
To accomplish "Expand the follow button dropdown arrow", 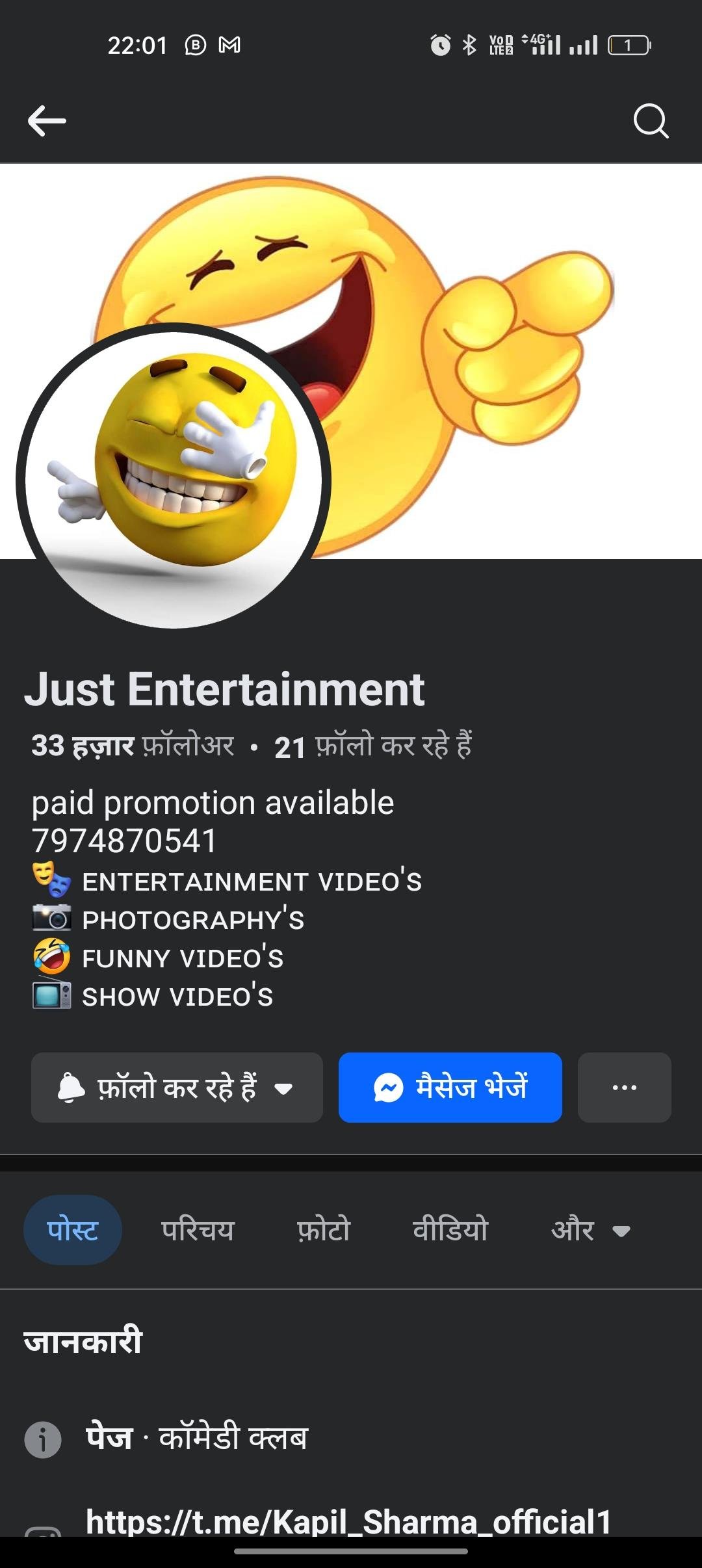I will pos(284,1089).
